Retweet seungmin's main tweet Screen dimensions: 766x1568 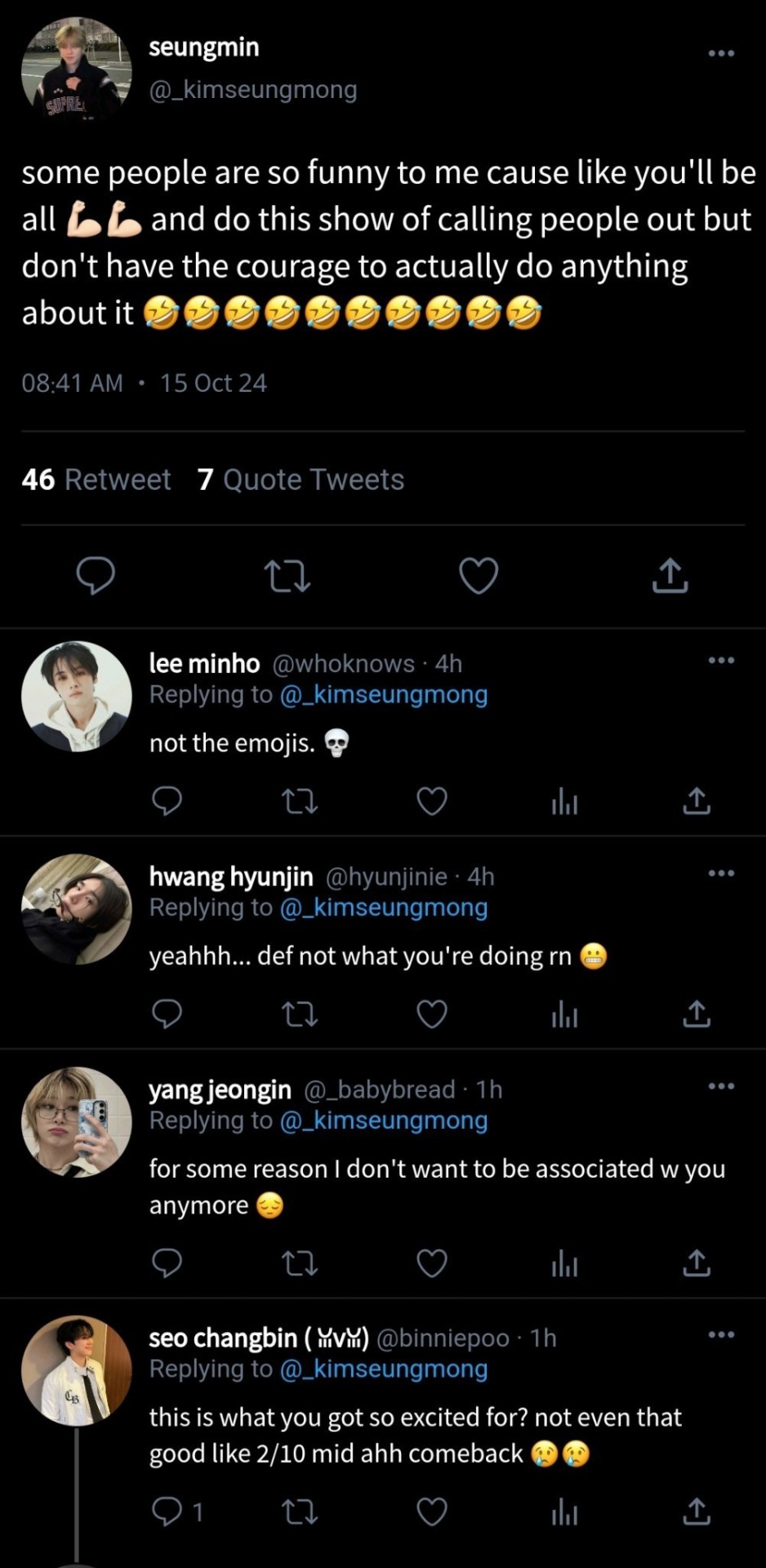(x=289, y=576)
